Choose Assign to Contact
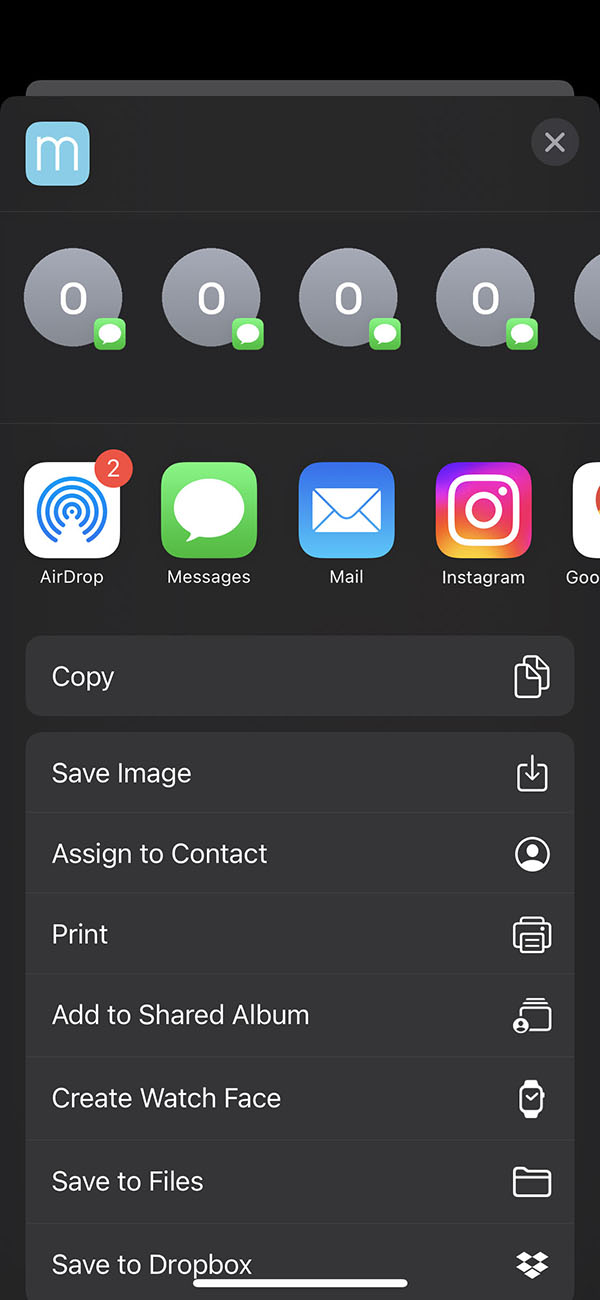The image size is (600, 1300). [x=300, y=854]
